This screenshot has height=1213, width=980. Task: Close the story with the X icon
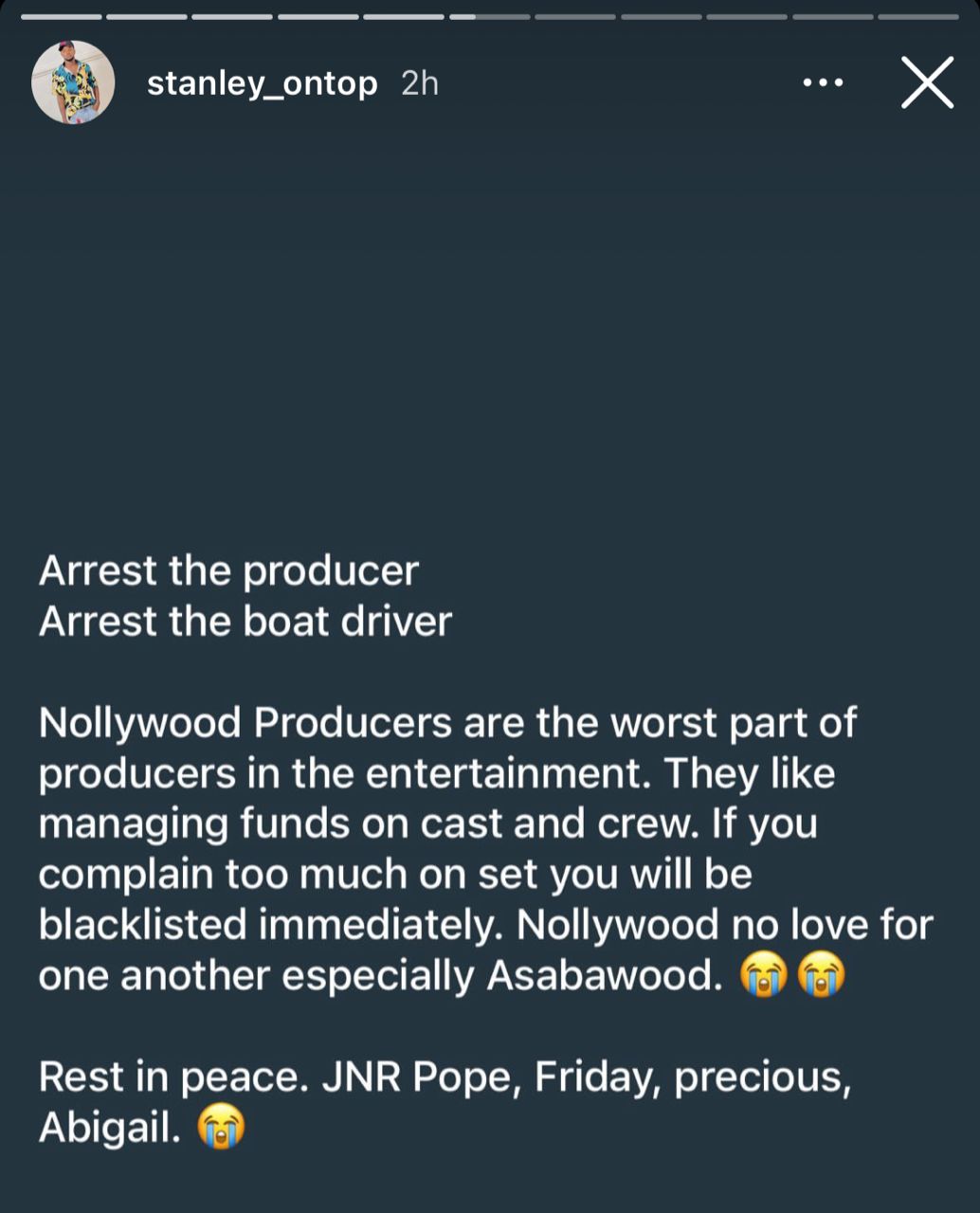927,83
